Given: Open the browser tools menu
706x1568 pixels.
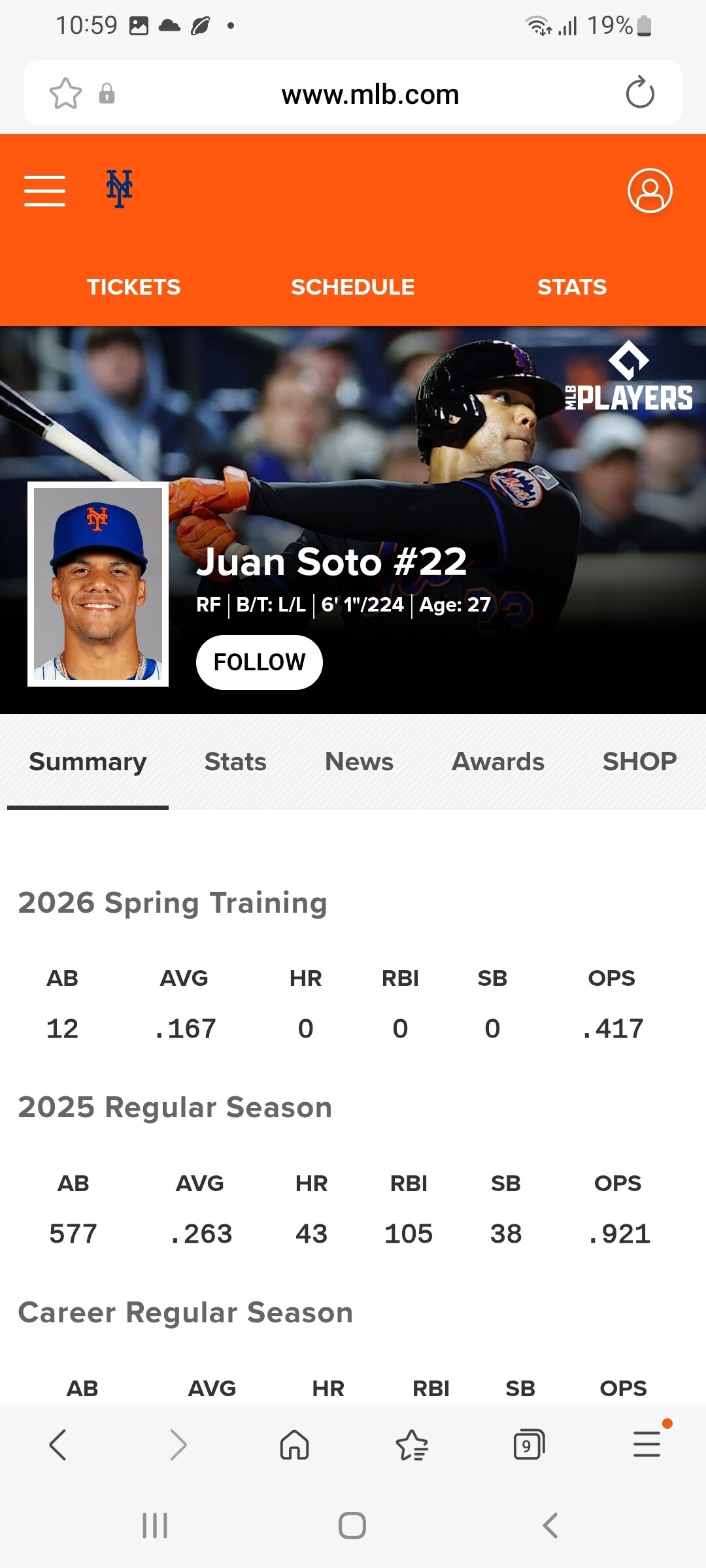Looking at the screenshot, I should pyautogui.click(x=647, y=1445).
